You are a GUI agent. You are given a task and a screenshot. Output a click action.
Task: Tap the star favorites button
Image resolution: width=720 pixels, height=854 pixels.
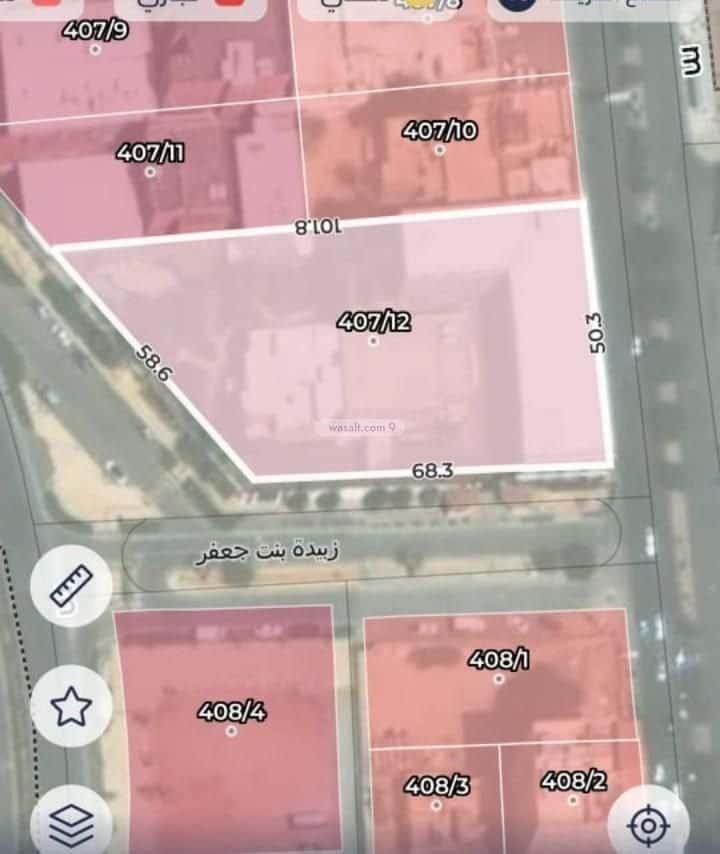point(71,708)
